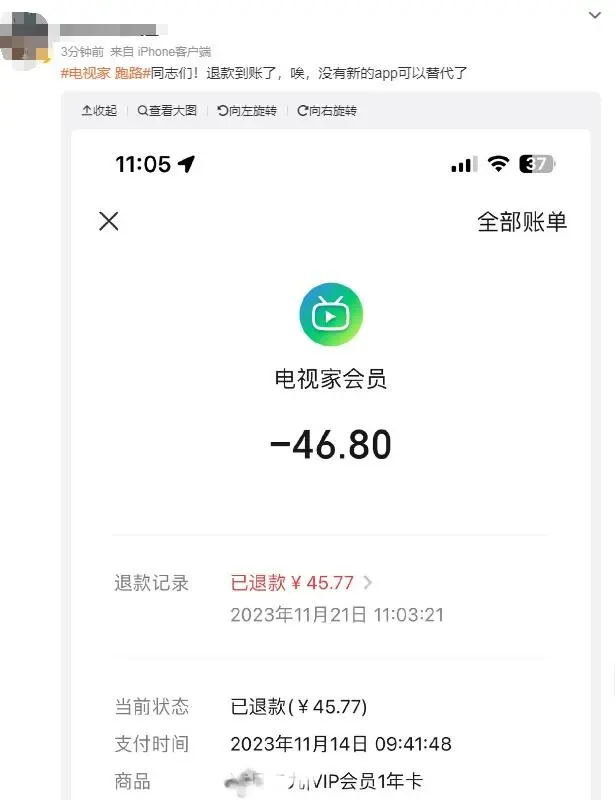This screenshot has width=616, height=800.
Task: View the large image via 查看大图
Action: coord(168,111)
